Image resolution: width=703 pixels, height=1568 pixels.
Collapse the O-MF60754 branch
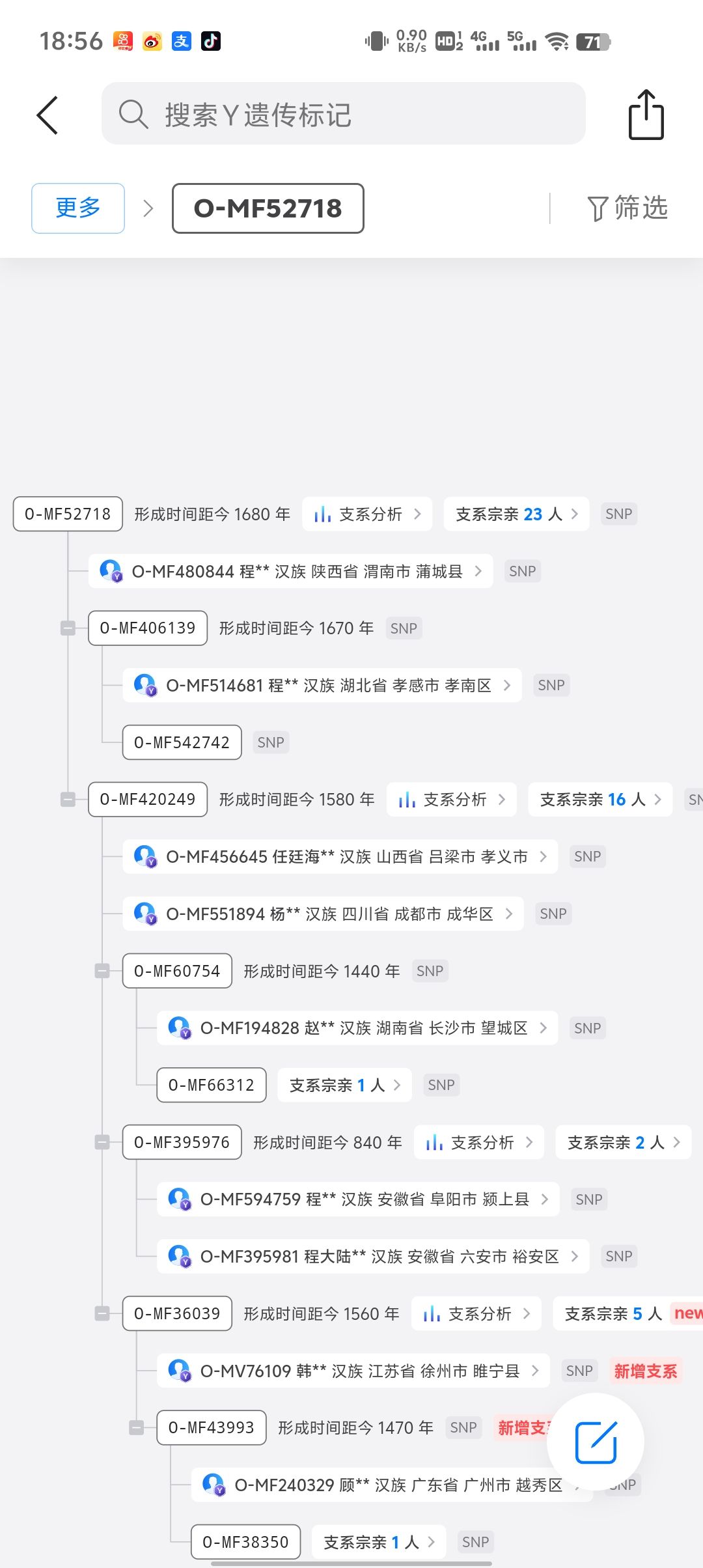click(102, 971)
